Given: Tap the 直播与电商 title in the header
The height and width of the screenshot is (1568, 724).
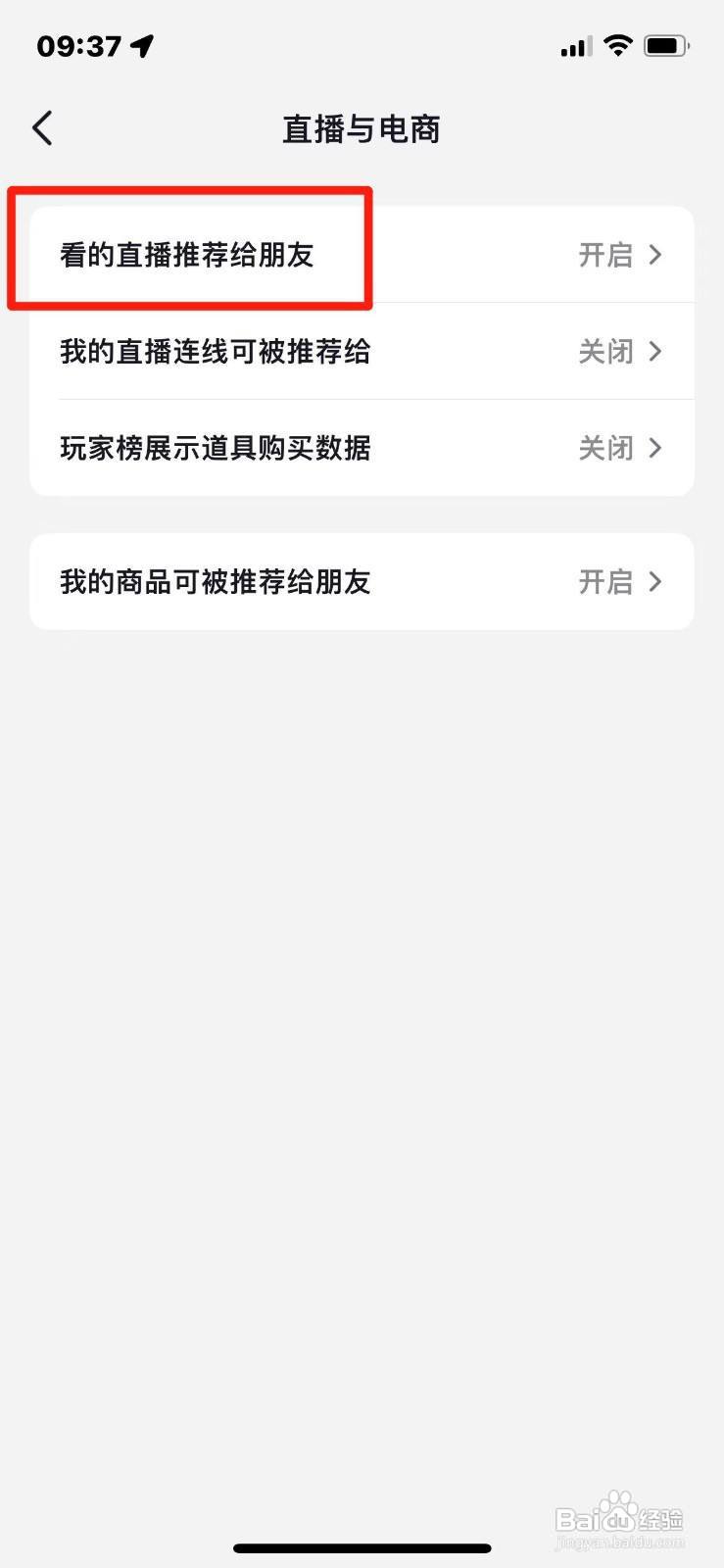Looking at the screenshot, I should coord(362,128).
